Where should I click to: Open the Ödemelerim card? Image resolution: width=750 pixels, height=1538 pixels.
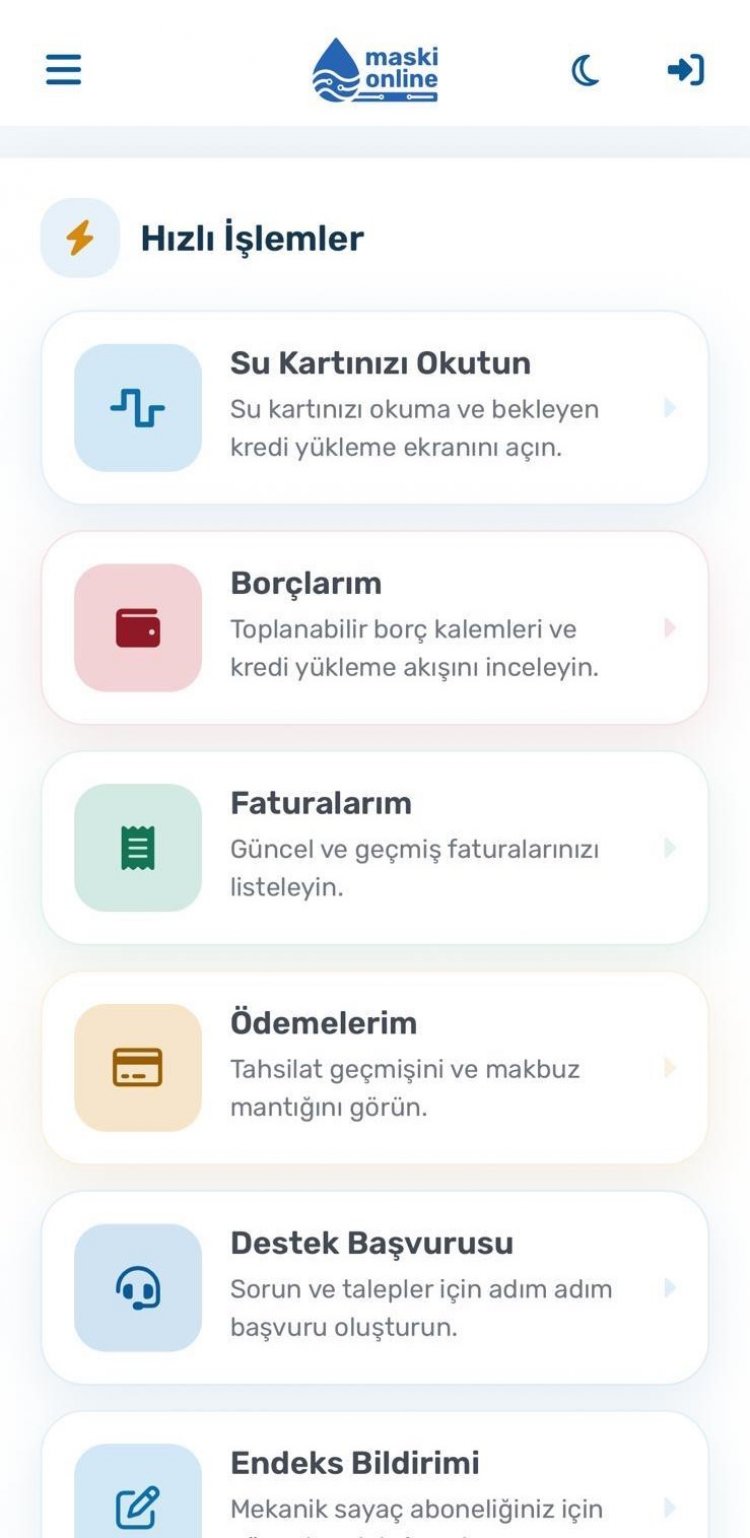[x=375, y=1067]
